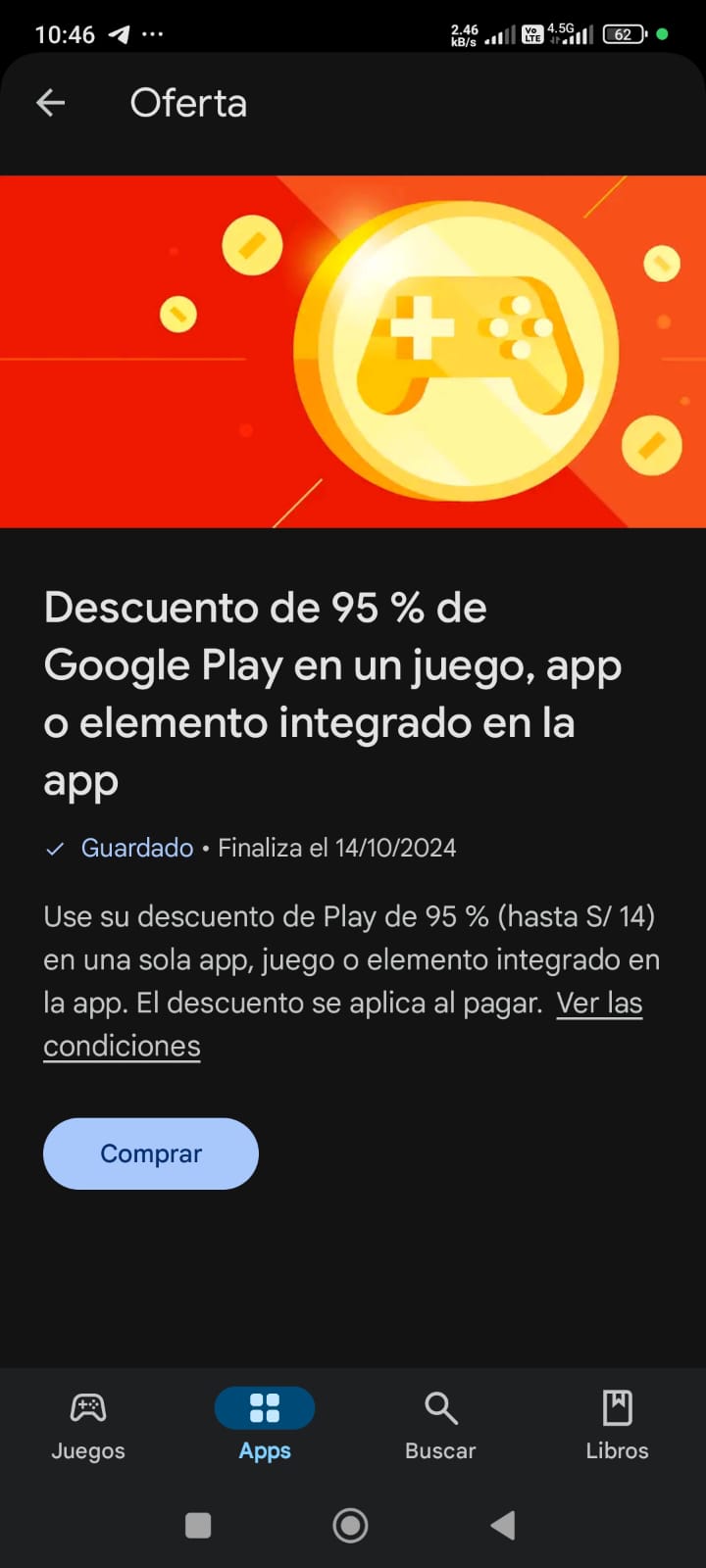Viewport: 706px width, 1568px height.
Task: Open the 'Ver las condiciones' link
Action: point(598,1004)
